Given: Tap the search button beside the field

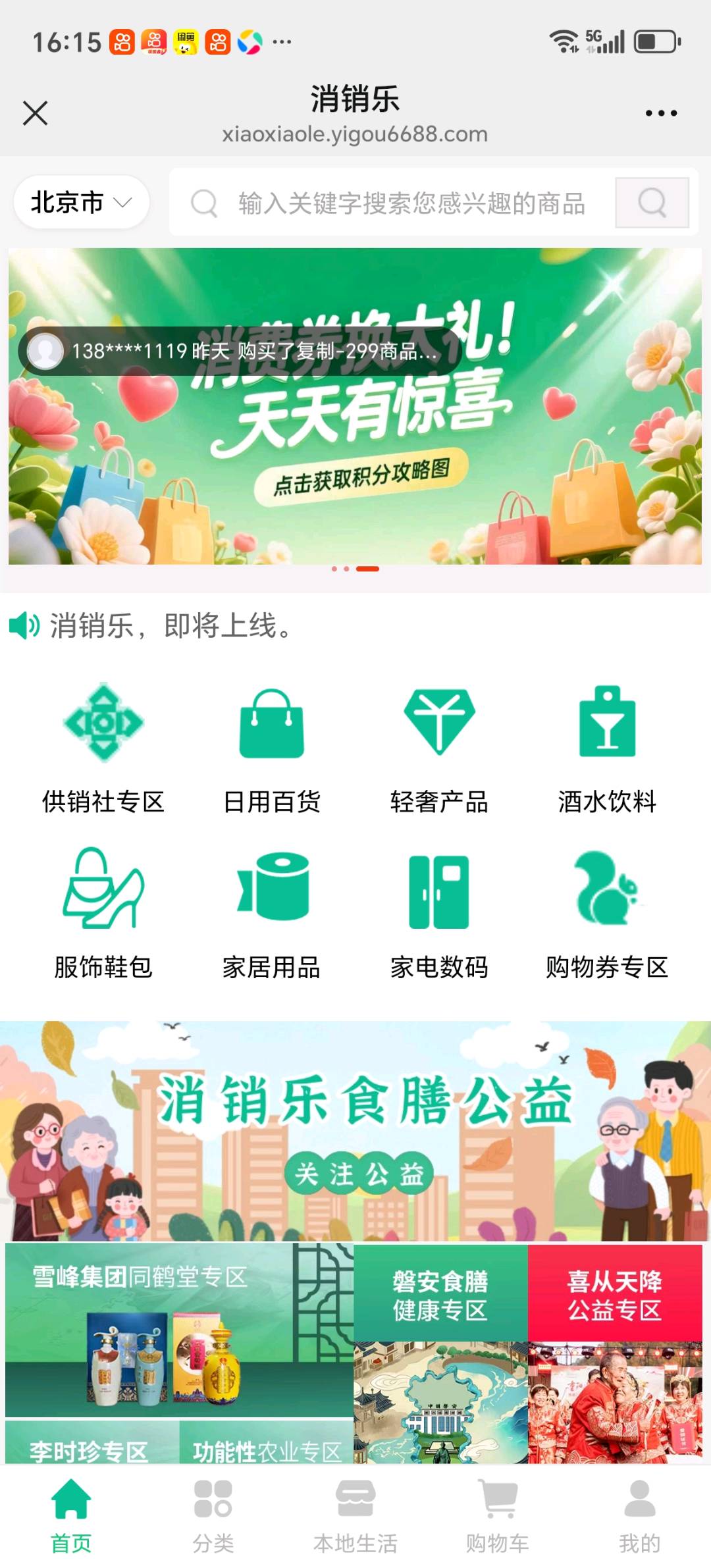Looking at the screenshot, I should 652,203.
